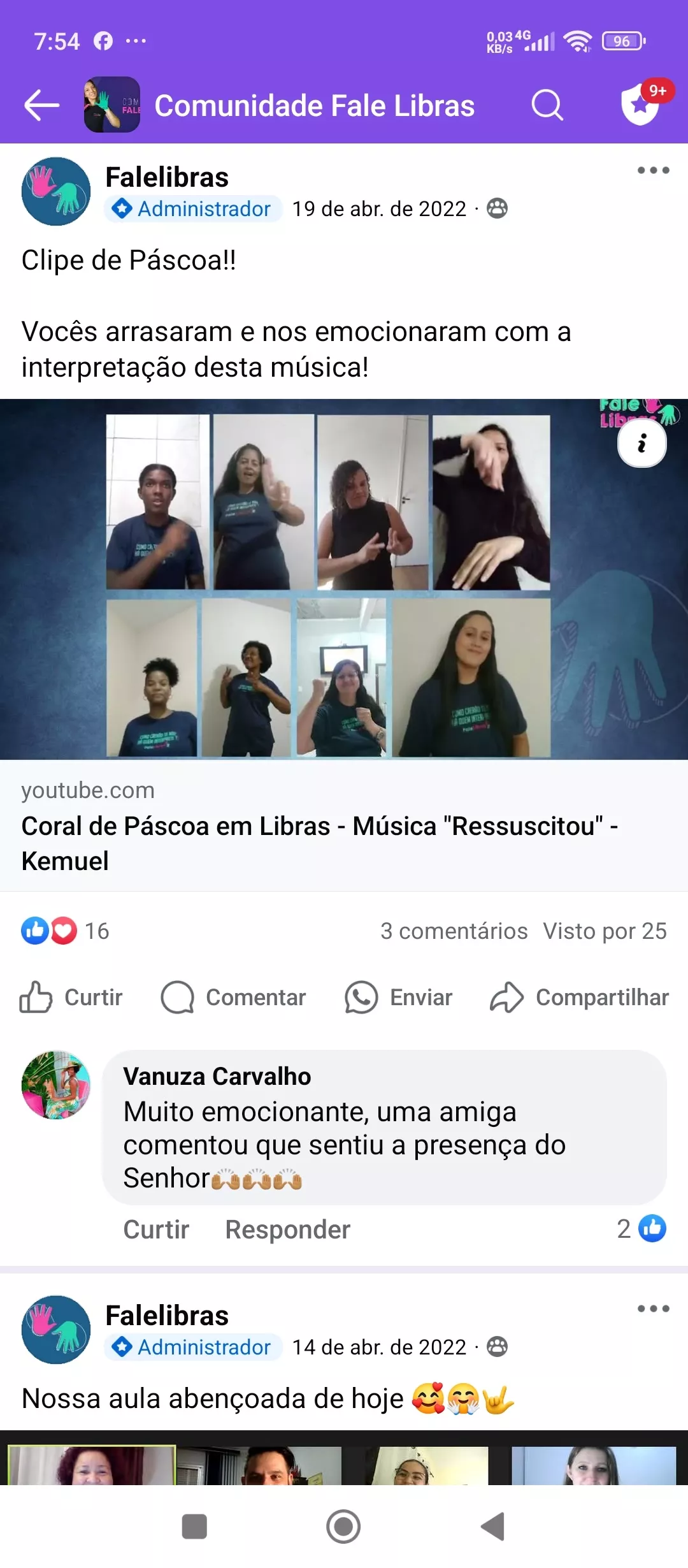This screenshot has height=1568, width=688.
Task: Open the Comunidade Fale Libras group page
Action: tap(314, 105)
